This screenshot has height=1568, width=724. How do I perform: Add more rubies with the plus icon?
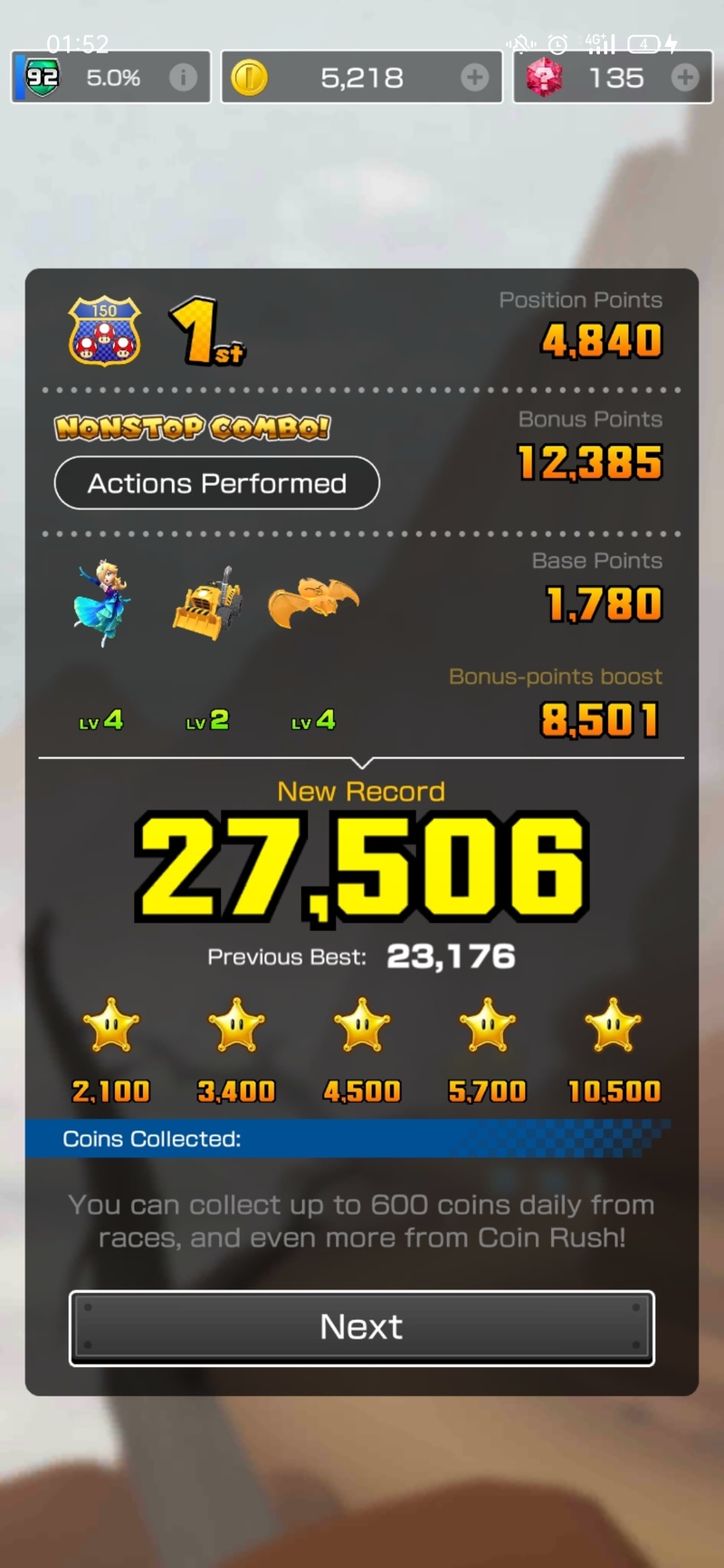click(685, 78)
